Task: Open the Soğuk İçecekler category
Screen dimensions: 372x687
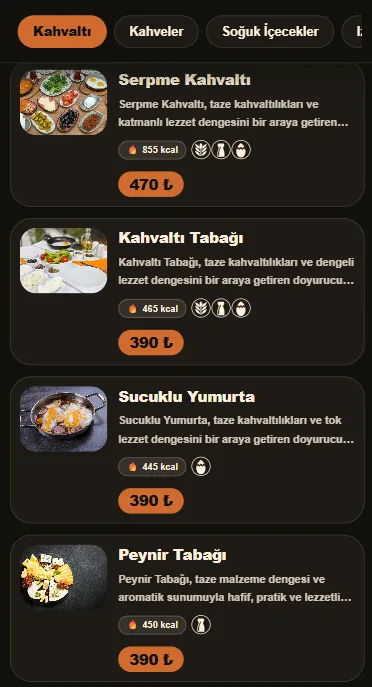Action: coord(270,32)
